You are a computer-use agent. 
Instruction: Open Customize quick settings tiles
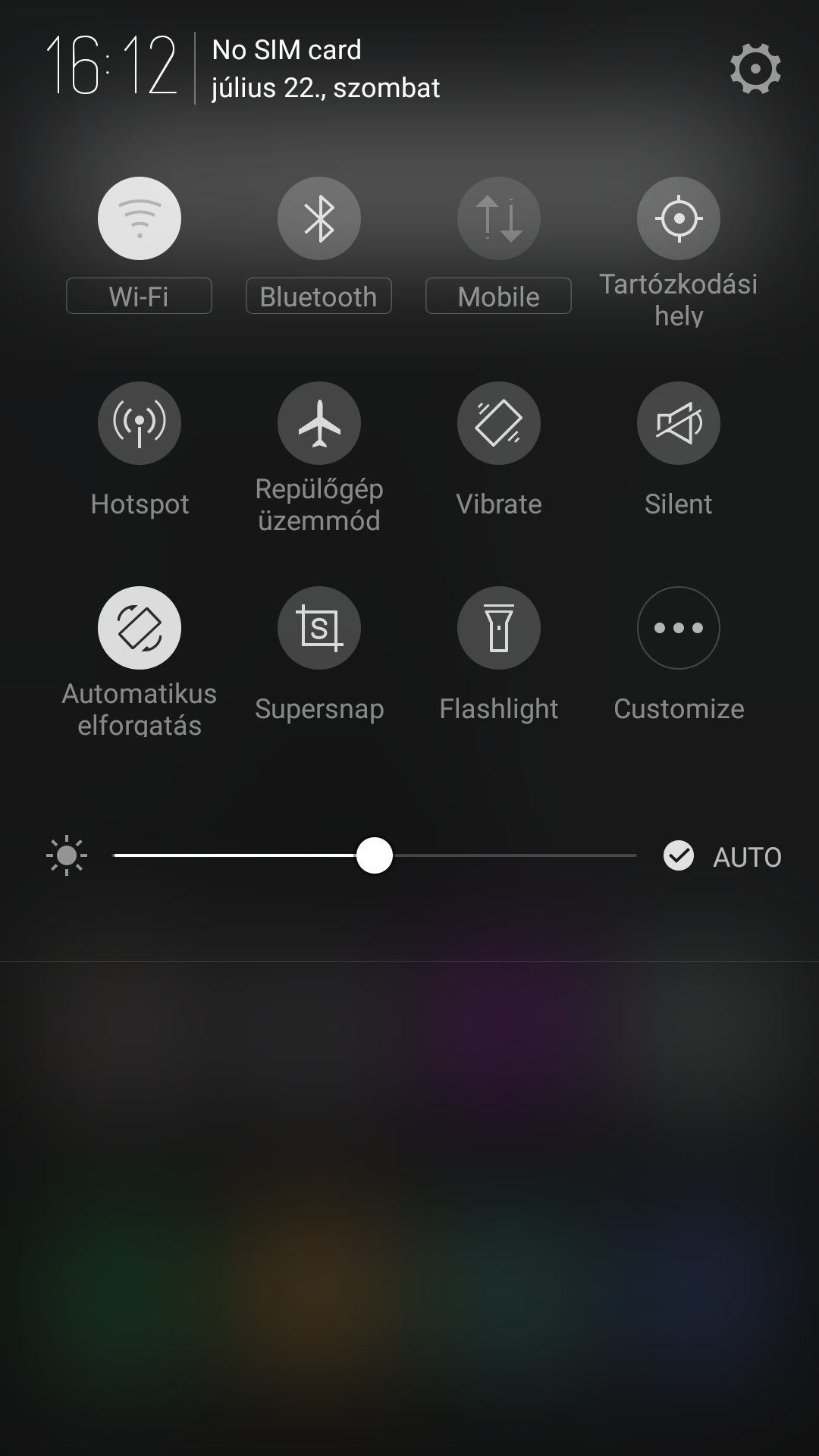679,628
